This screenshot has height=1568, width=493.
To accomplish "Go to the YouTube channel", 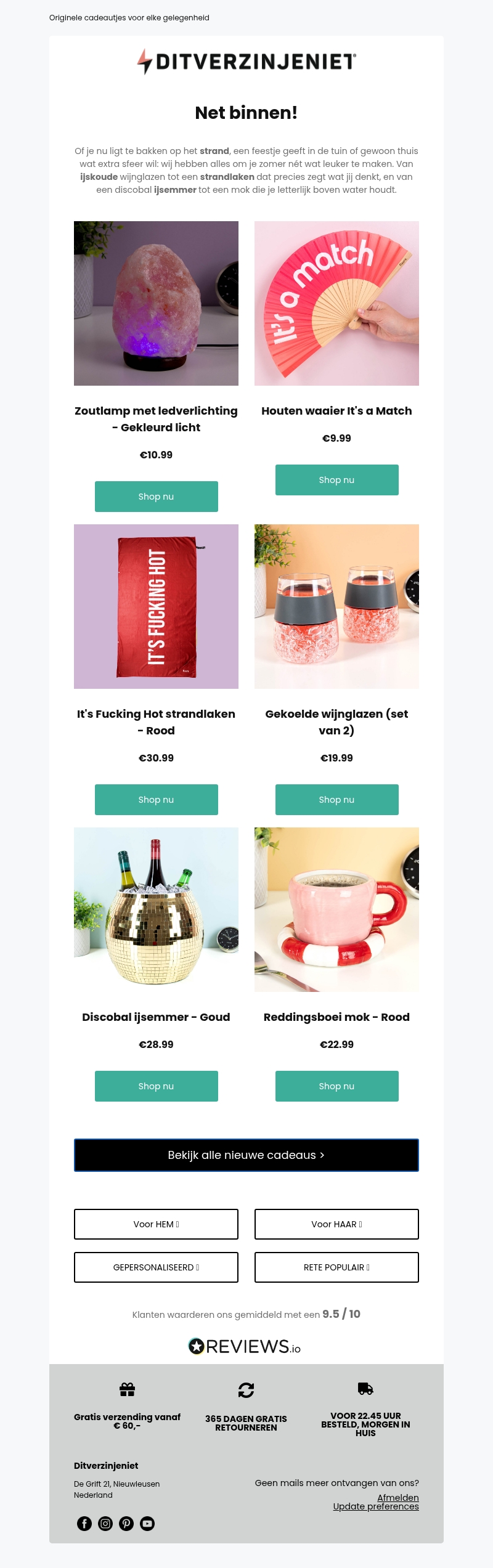I will point(147,1524).
